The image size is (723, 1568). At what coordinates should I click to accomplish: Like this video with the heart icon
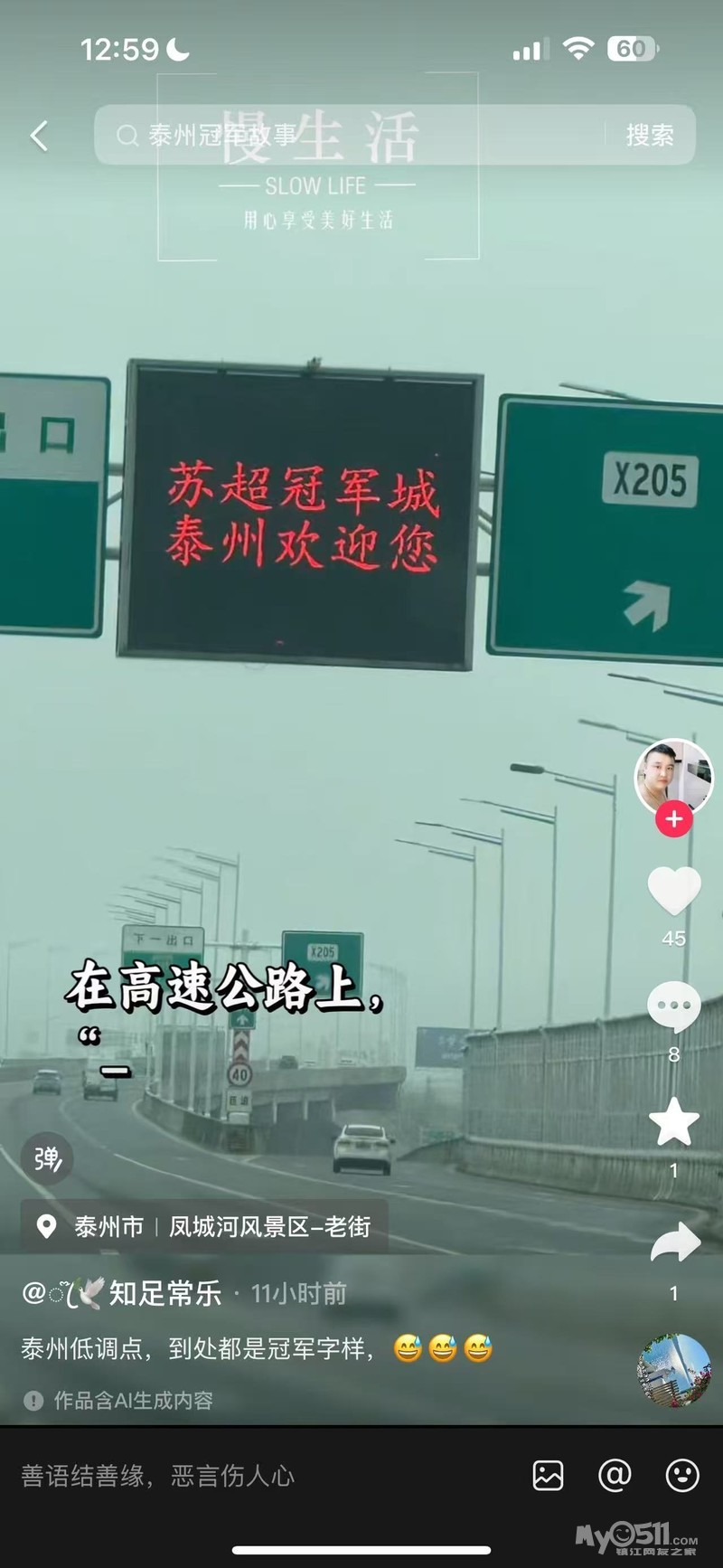674,891
